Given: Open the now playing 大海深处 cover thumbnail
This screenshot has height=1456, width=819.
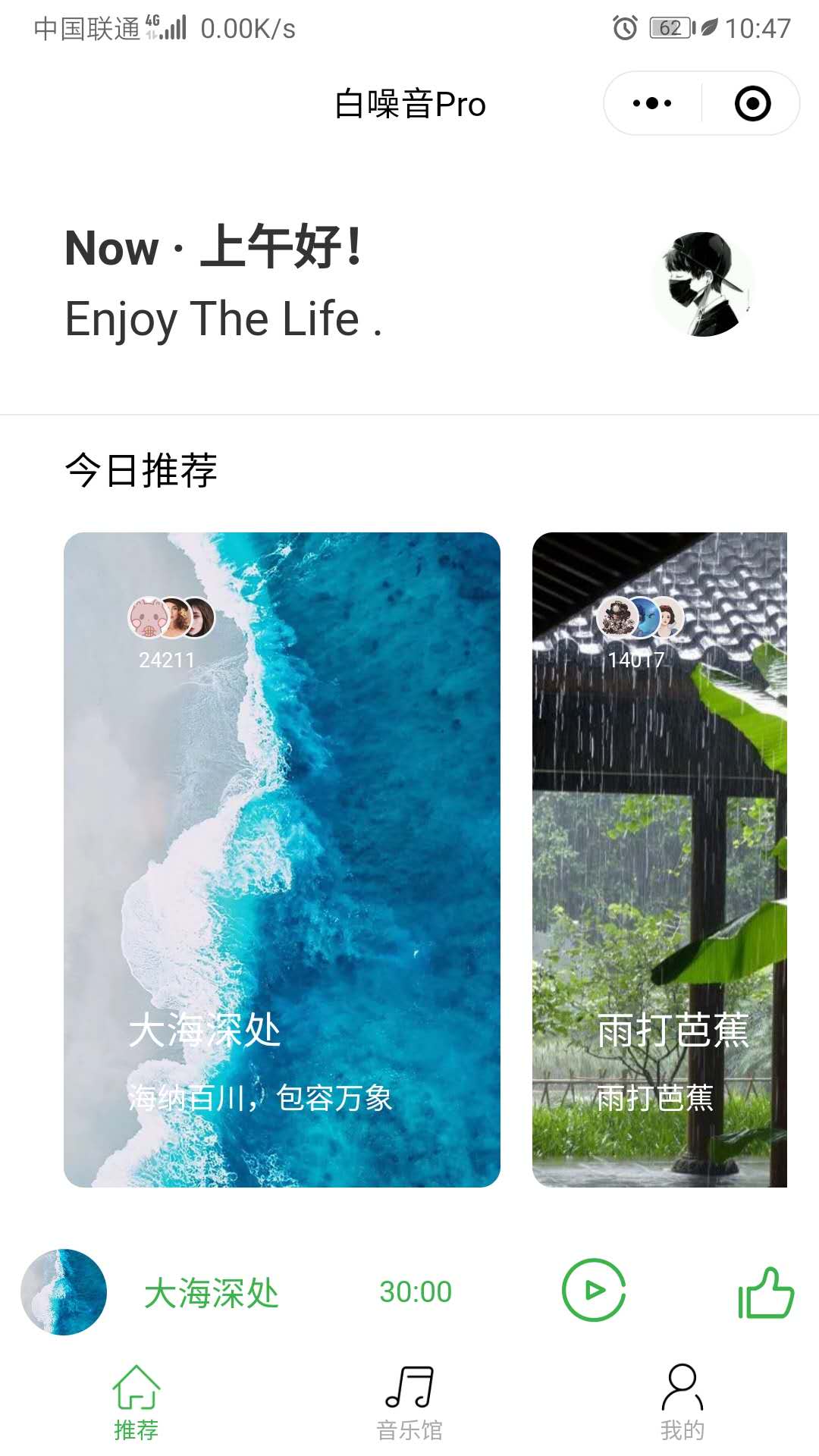Looking at the screenshot, I should point(64,1291).
